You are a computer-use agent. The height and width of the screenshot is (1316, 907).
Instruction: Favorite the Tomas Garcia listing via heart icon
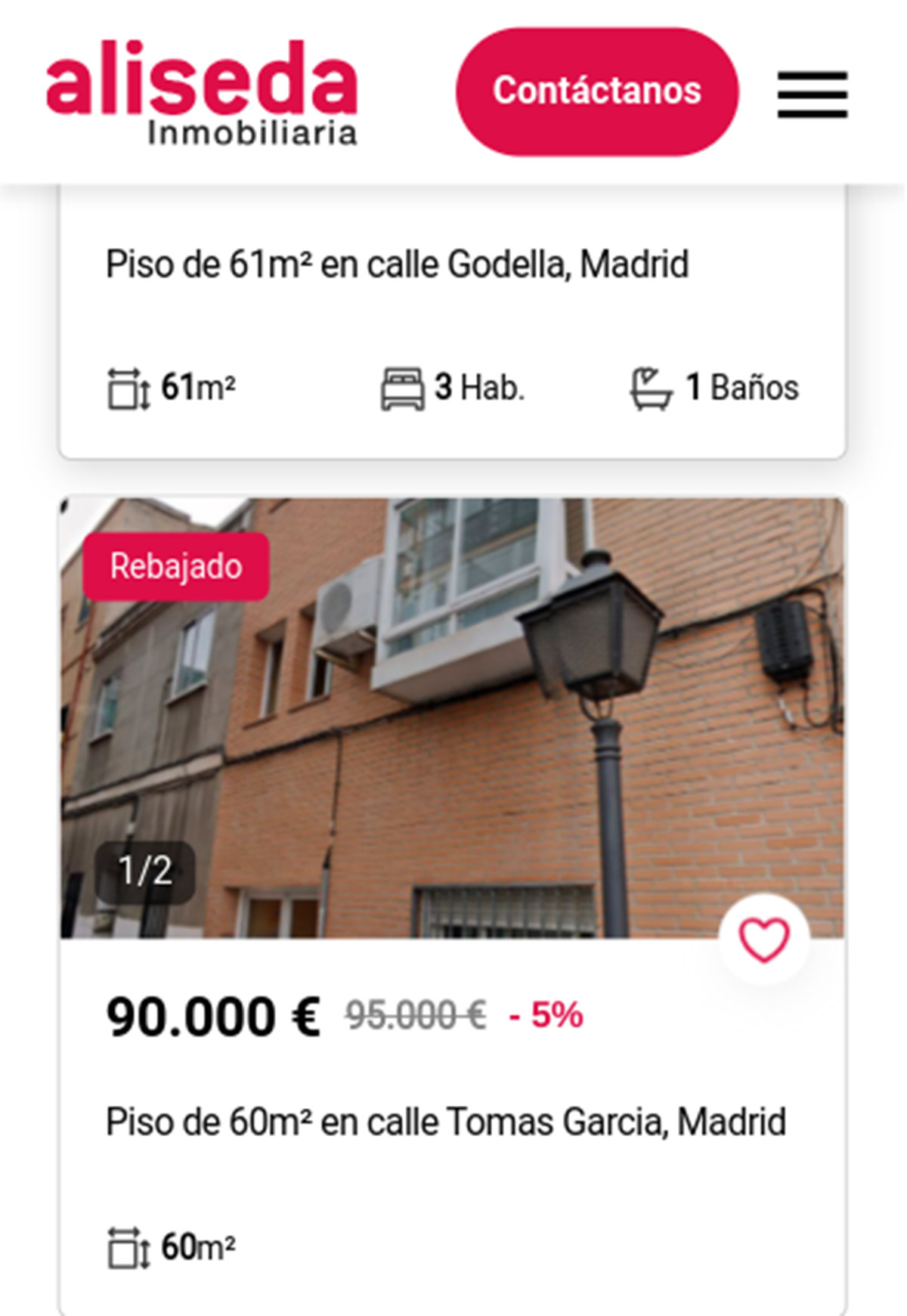(x=763, y=941)
